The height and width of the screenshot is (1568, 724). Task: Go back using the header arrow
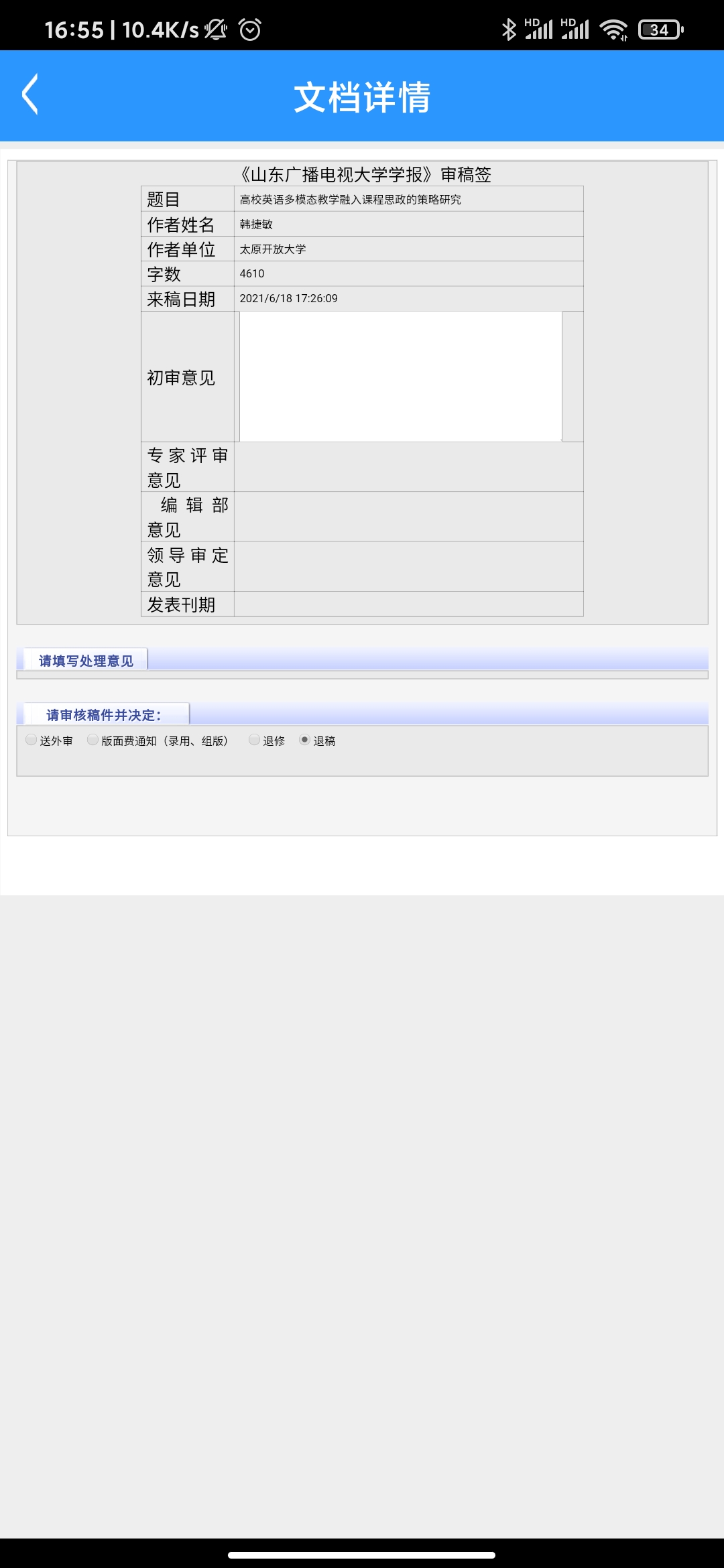[x=30, y=94]
